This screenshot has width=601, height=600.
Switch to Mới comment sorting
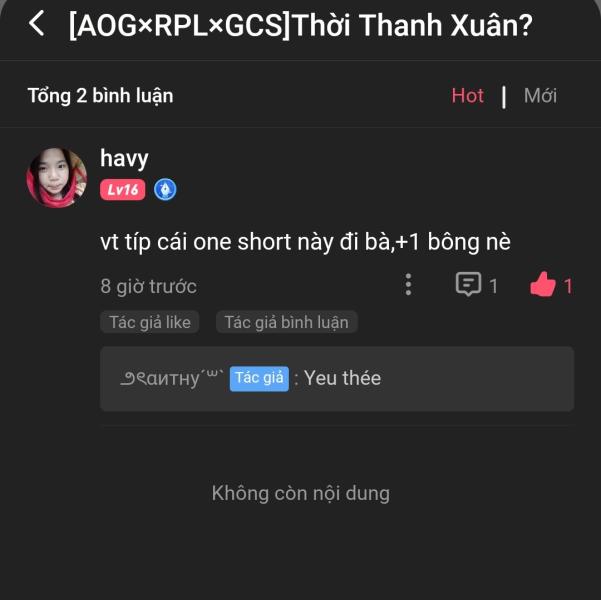540,96
